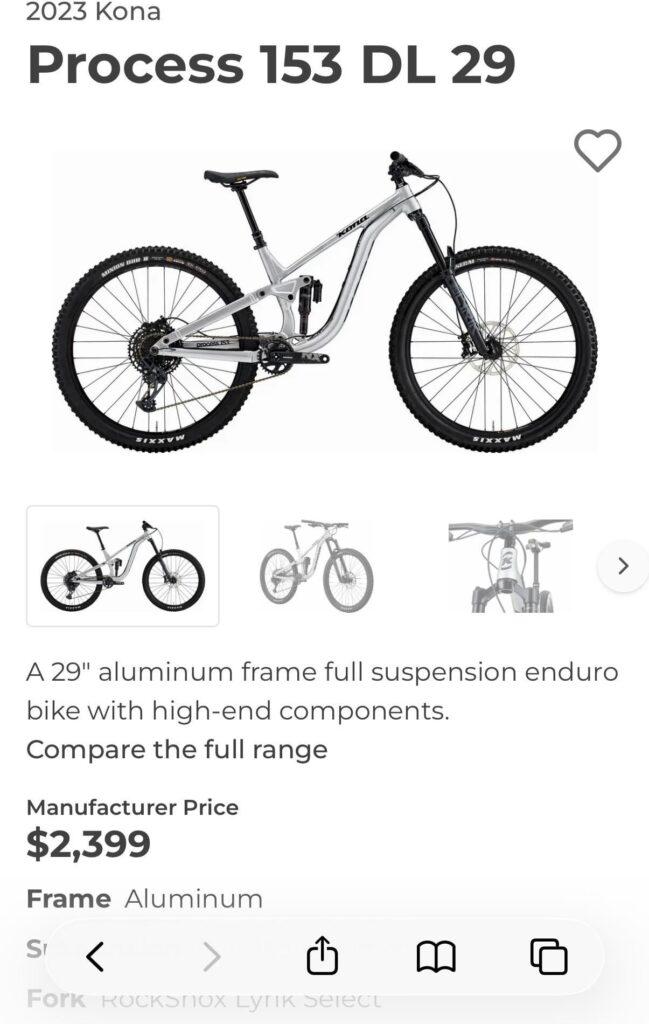
Task: Open browser bookmarks
Action: click(436, 957)
